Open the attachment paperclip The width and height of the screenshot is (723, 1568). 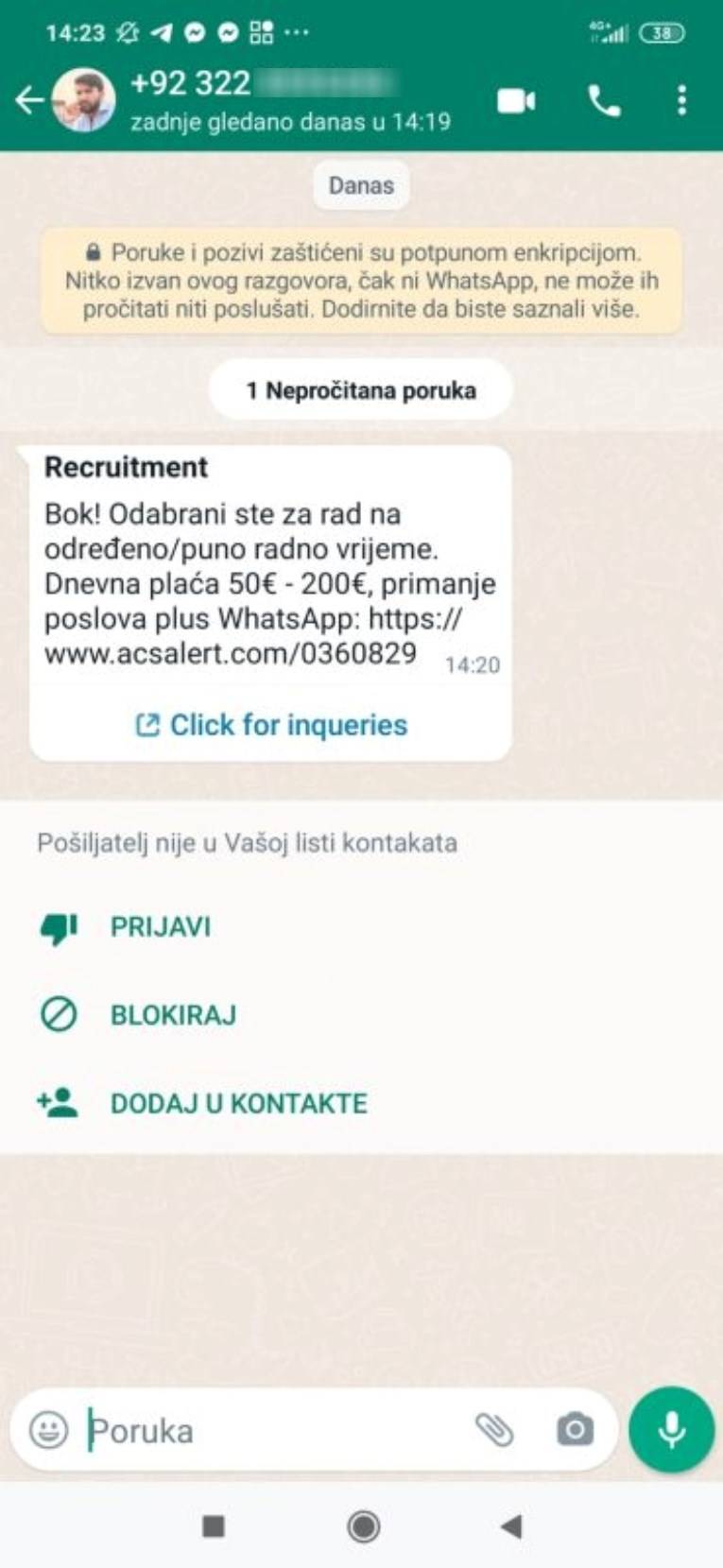[x=493, y=1430]
